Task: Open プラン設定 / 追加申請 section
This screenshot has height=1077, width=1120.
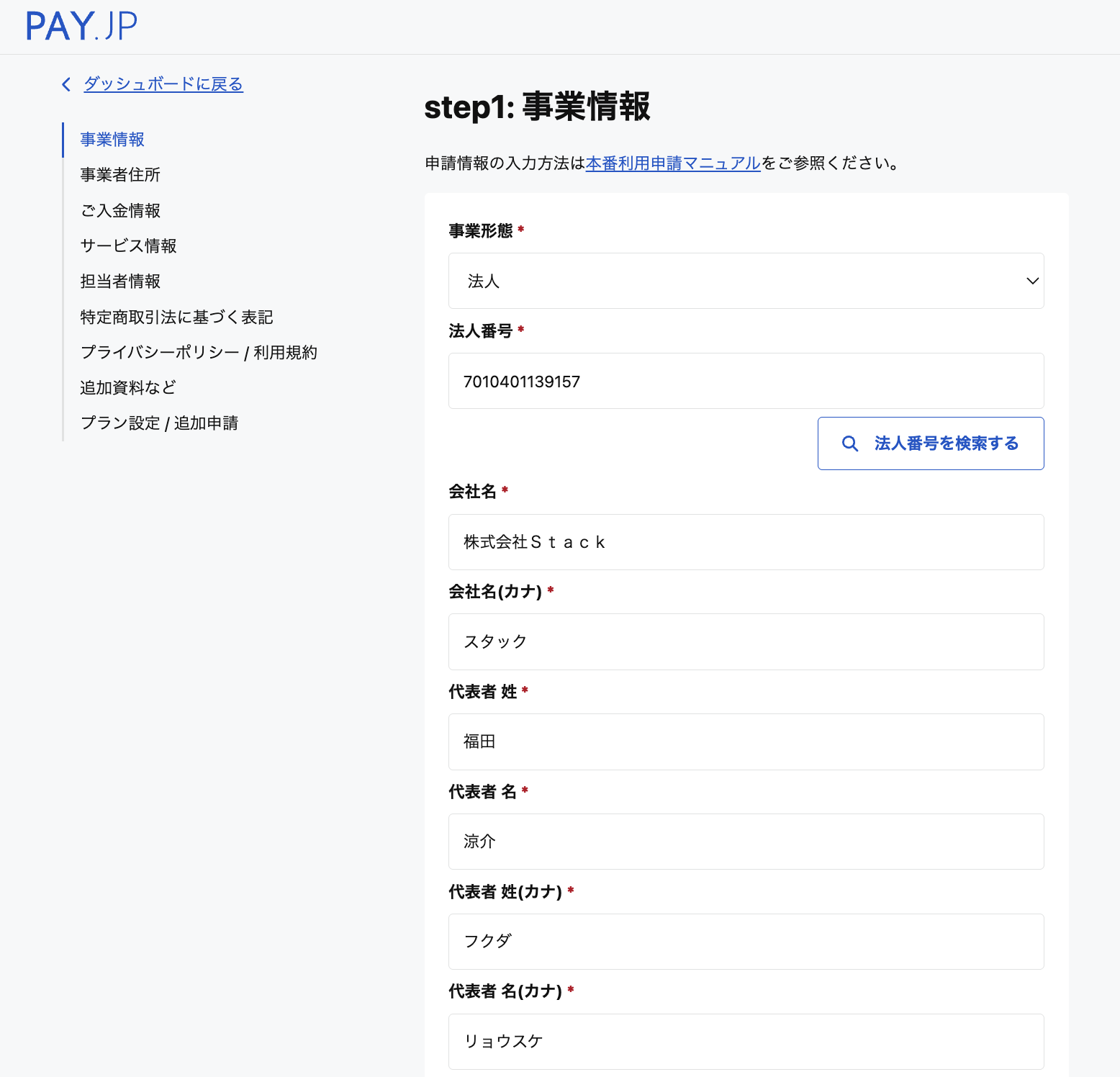Action: point(159,423)
